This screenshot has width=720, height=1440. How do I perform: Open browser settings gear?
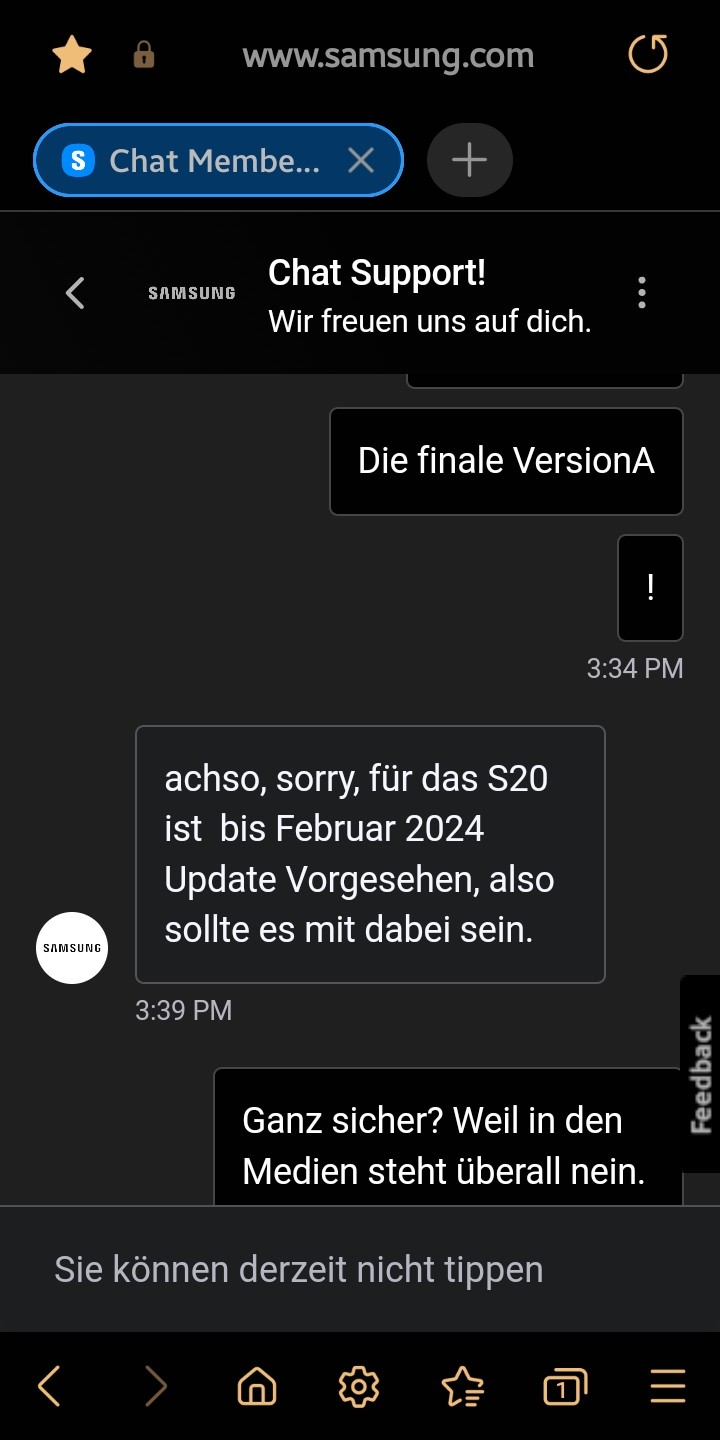359,1386
